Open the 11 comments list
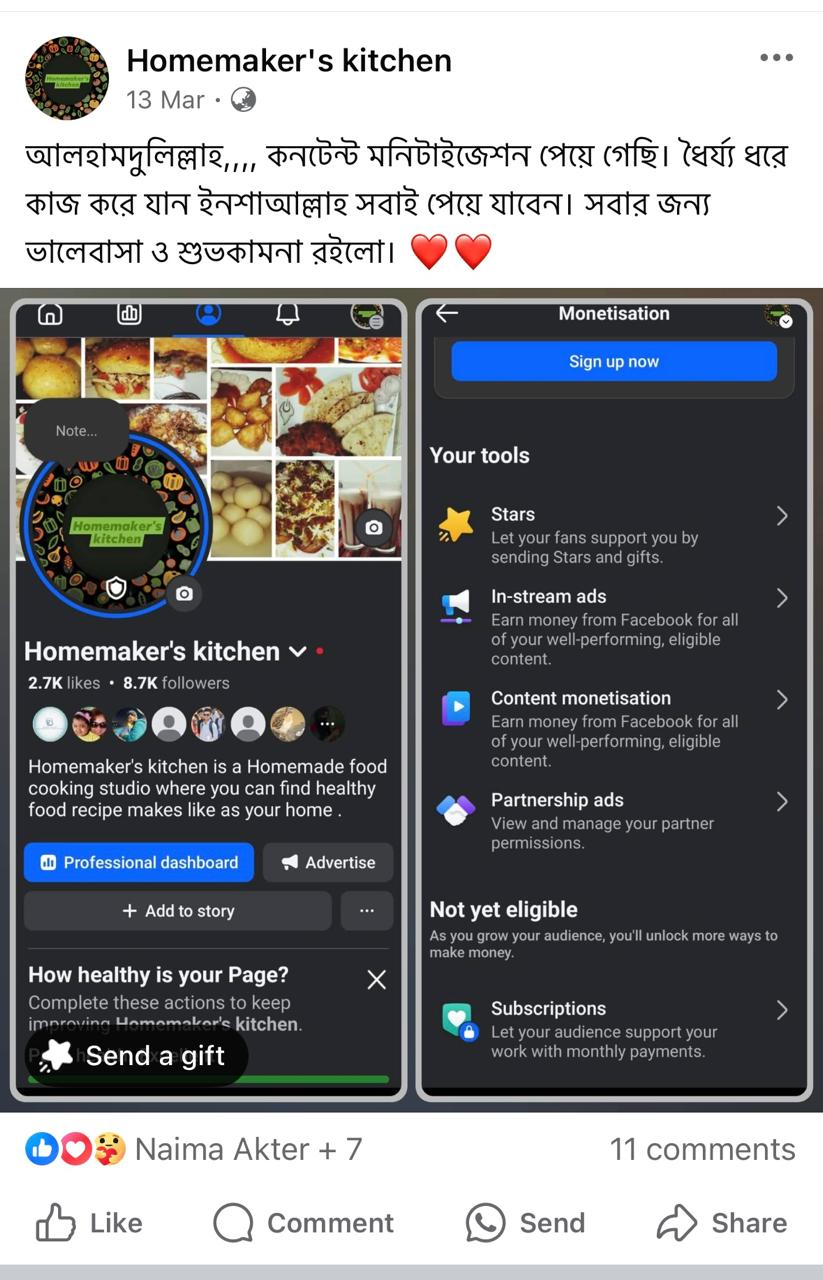823x1280 pixels. 702,1149
